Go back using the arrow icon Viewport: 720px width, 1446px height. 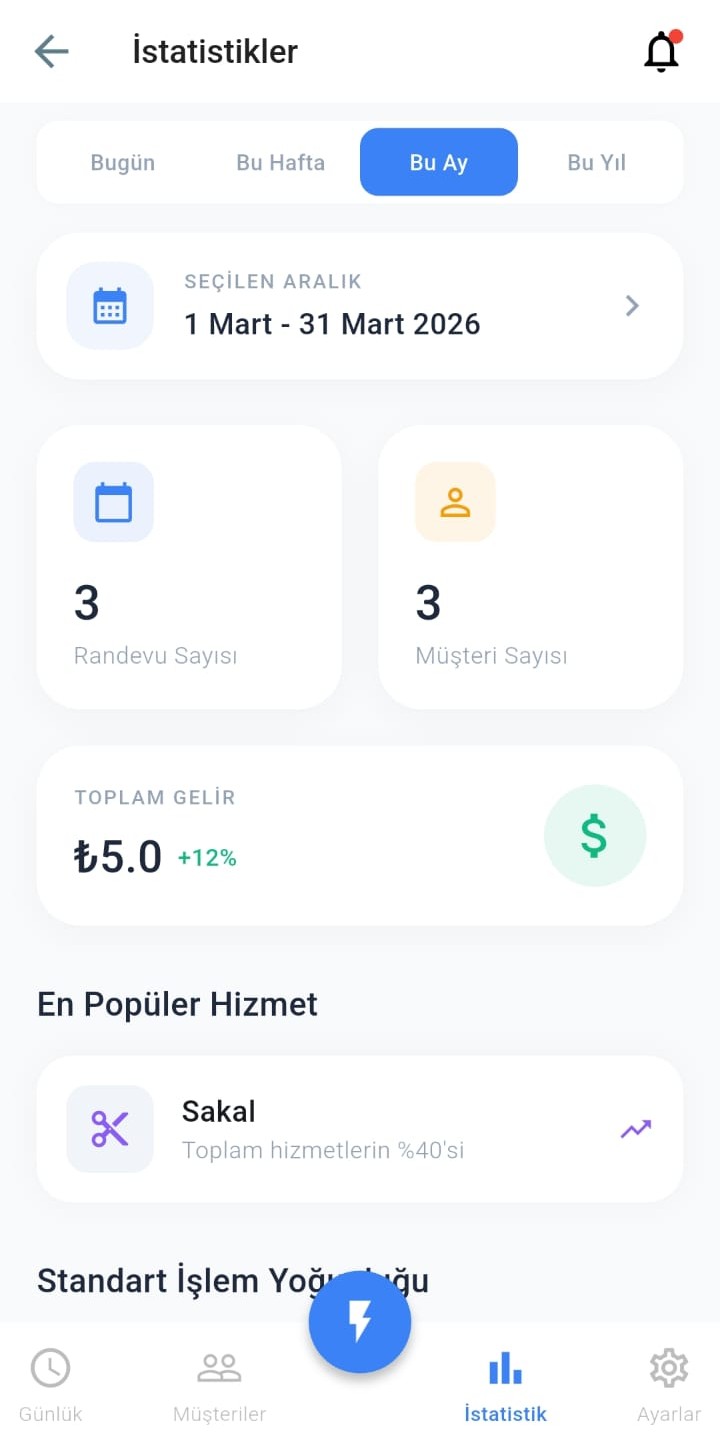pyautogui.click(x=51, y=51)
